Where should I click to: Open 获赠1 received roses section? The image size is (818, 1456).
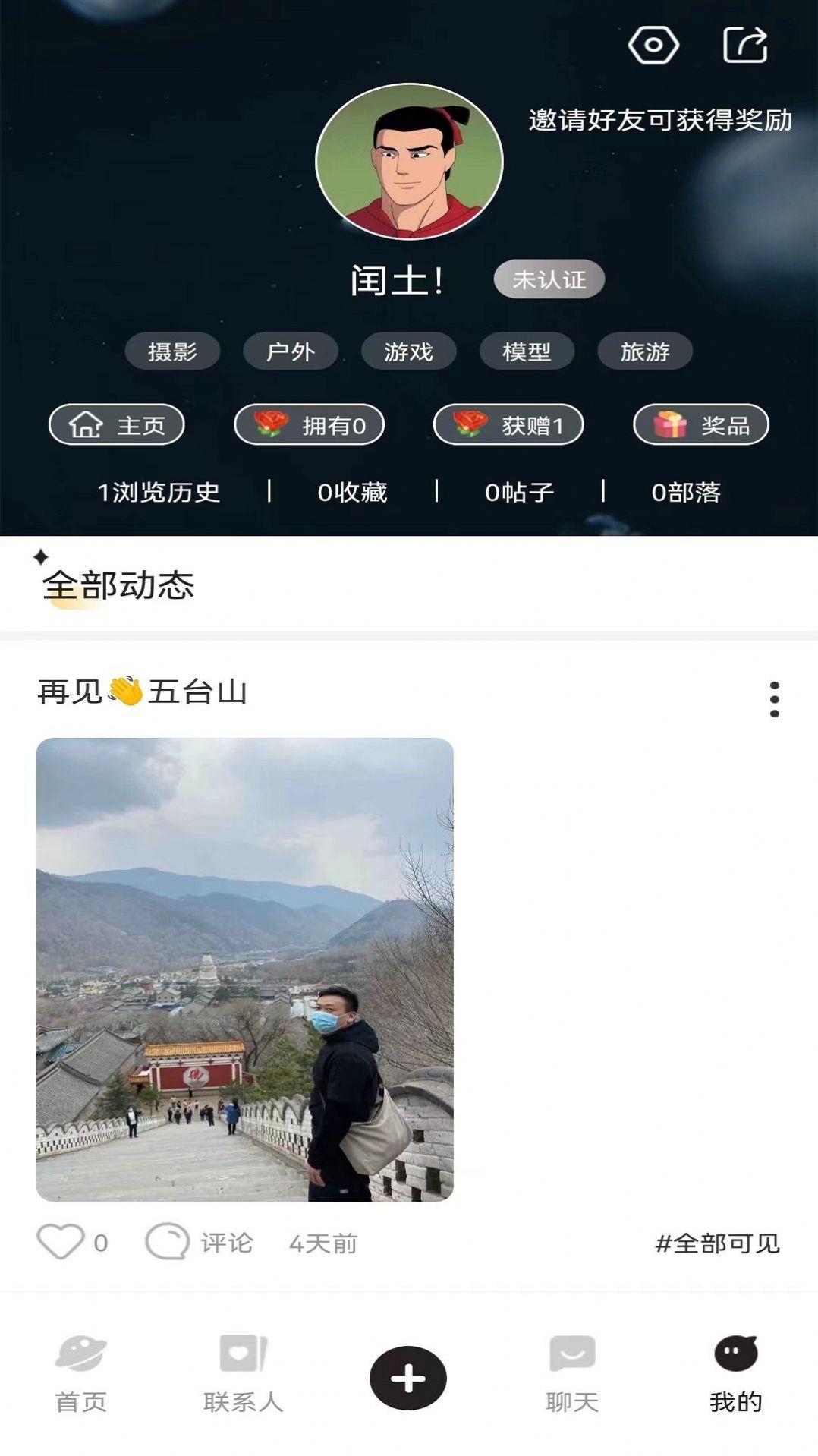(507, 426)
